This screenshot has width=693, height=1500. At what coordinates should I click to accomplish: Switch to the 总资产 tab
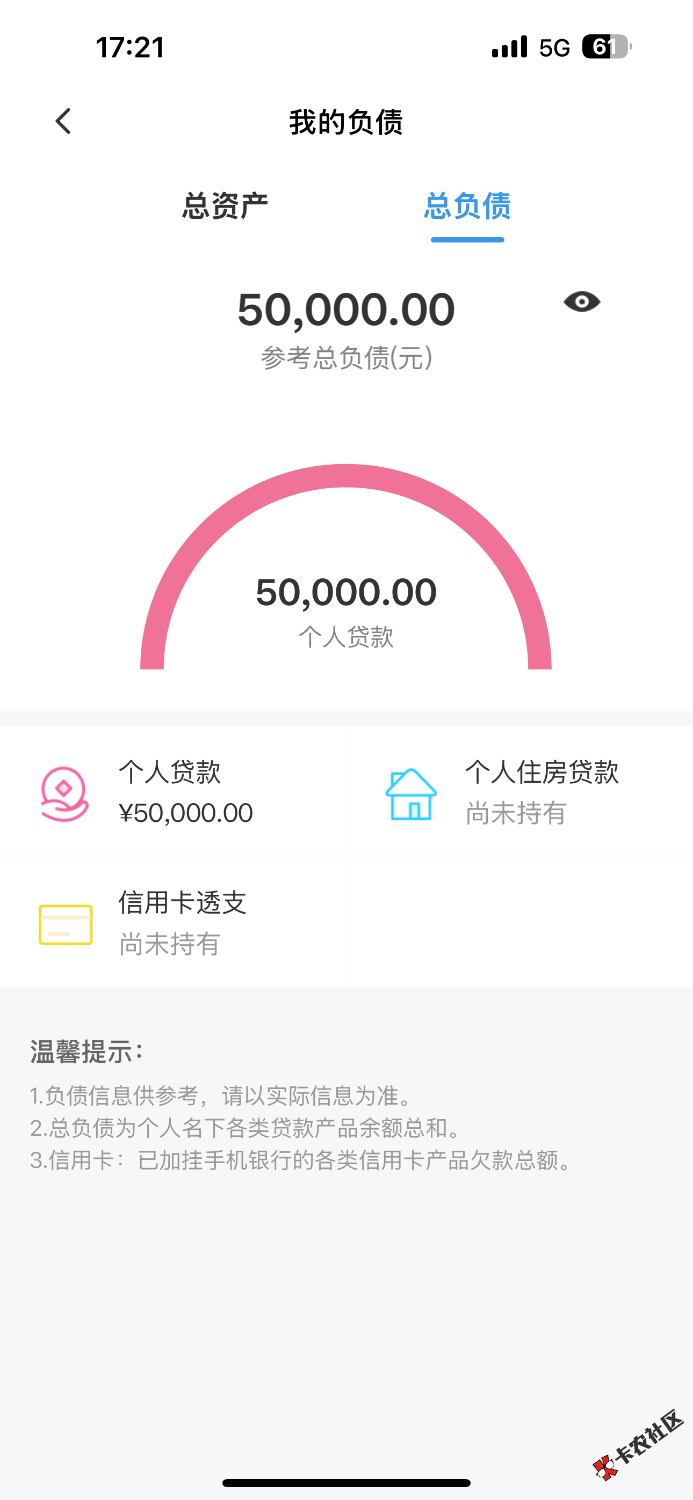pyautogui.click(x=225, y=206)
